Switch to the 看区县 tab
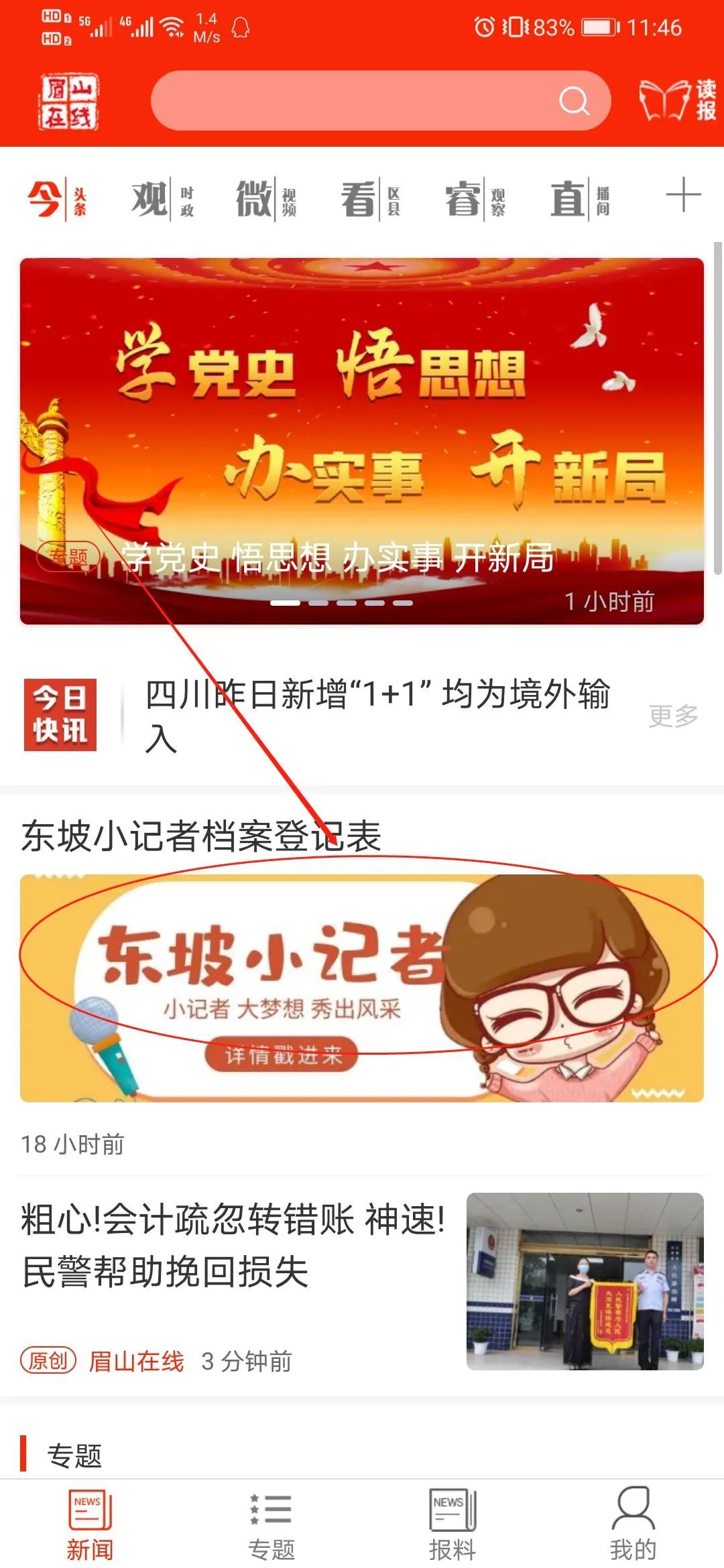Viewport: 724px width, 1568px height. tap(371, 199)
